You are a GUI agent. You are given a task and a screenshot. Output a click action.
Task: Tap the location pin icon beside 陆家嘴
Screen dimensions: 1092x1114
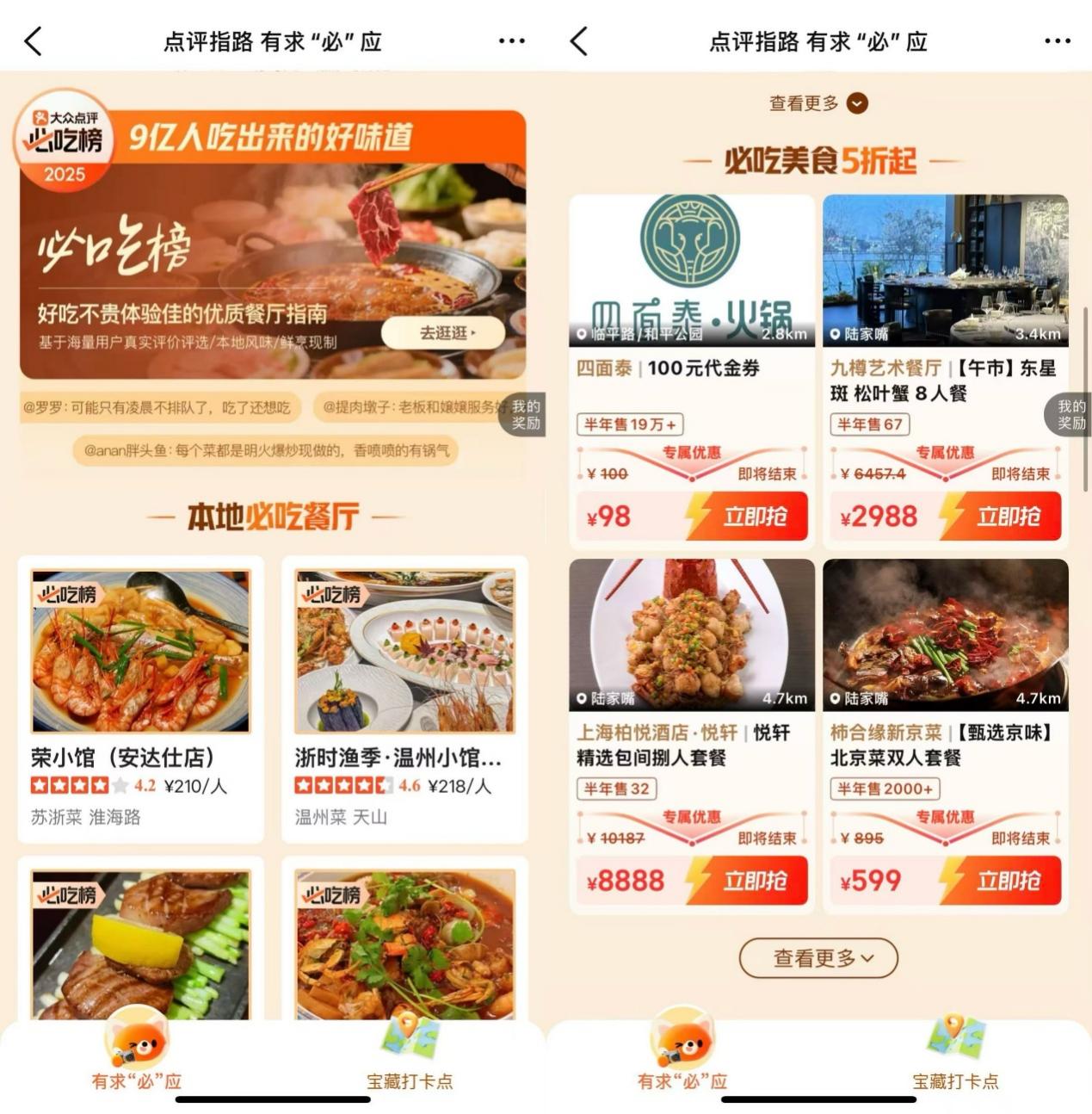click(x=836, y=334)
